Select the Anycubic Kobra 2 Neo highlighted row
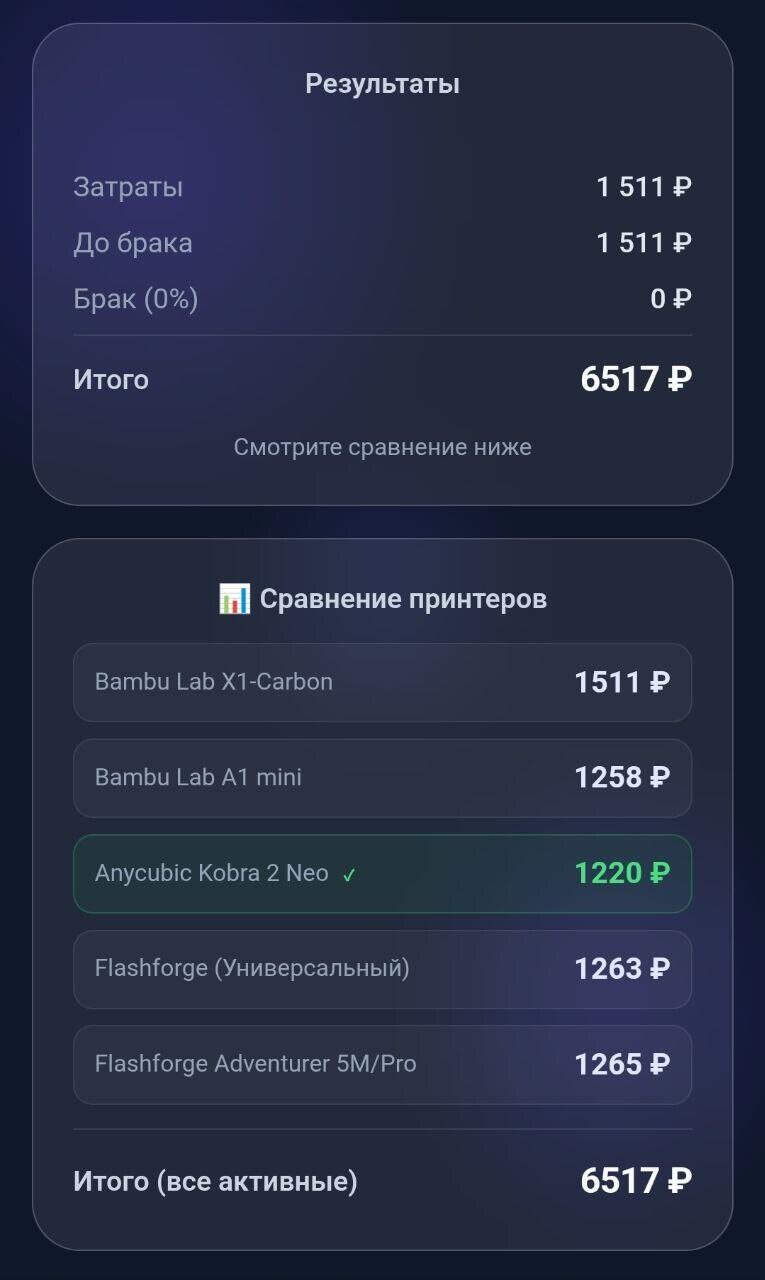 [x=382, y=873]
